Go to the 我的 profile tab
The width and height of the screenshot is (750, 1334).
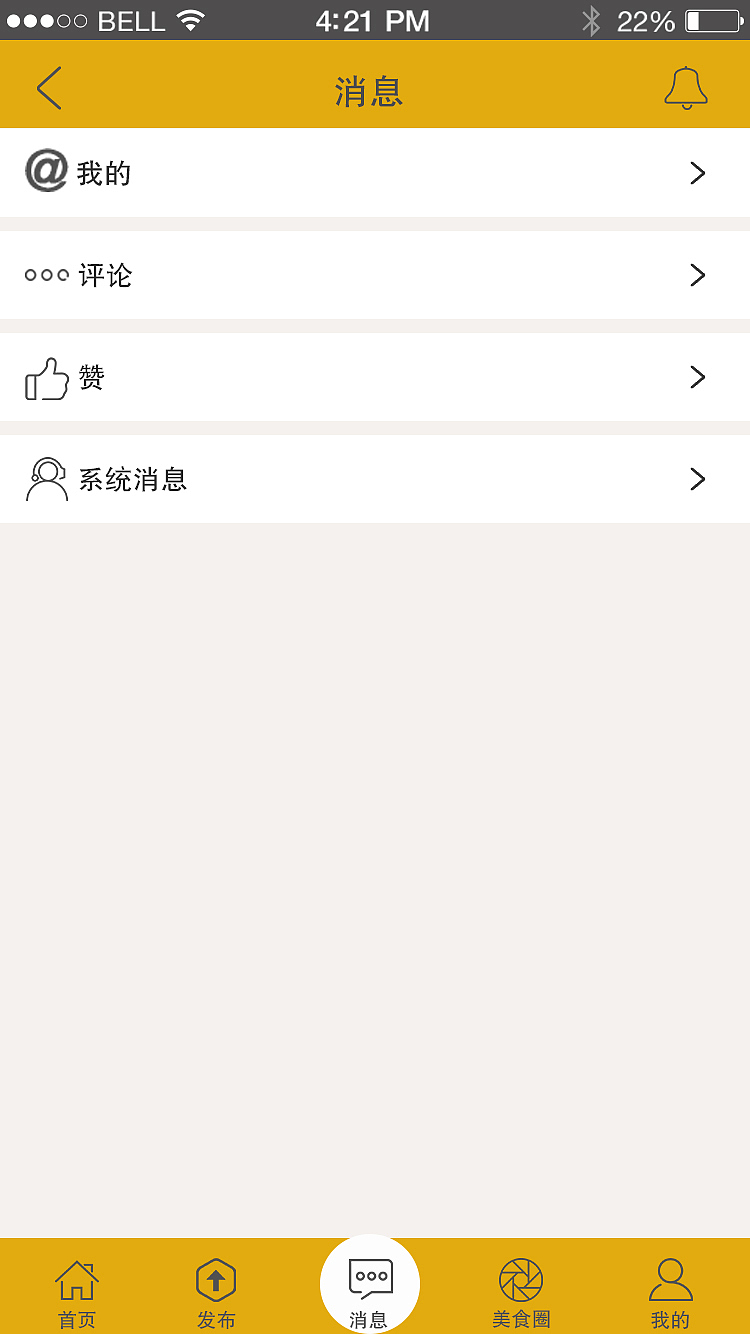[670, 1292]
